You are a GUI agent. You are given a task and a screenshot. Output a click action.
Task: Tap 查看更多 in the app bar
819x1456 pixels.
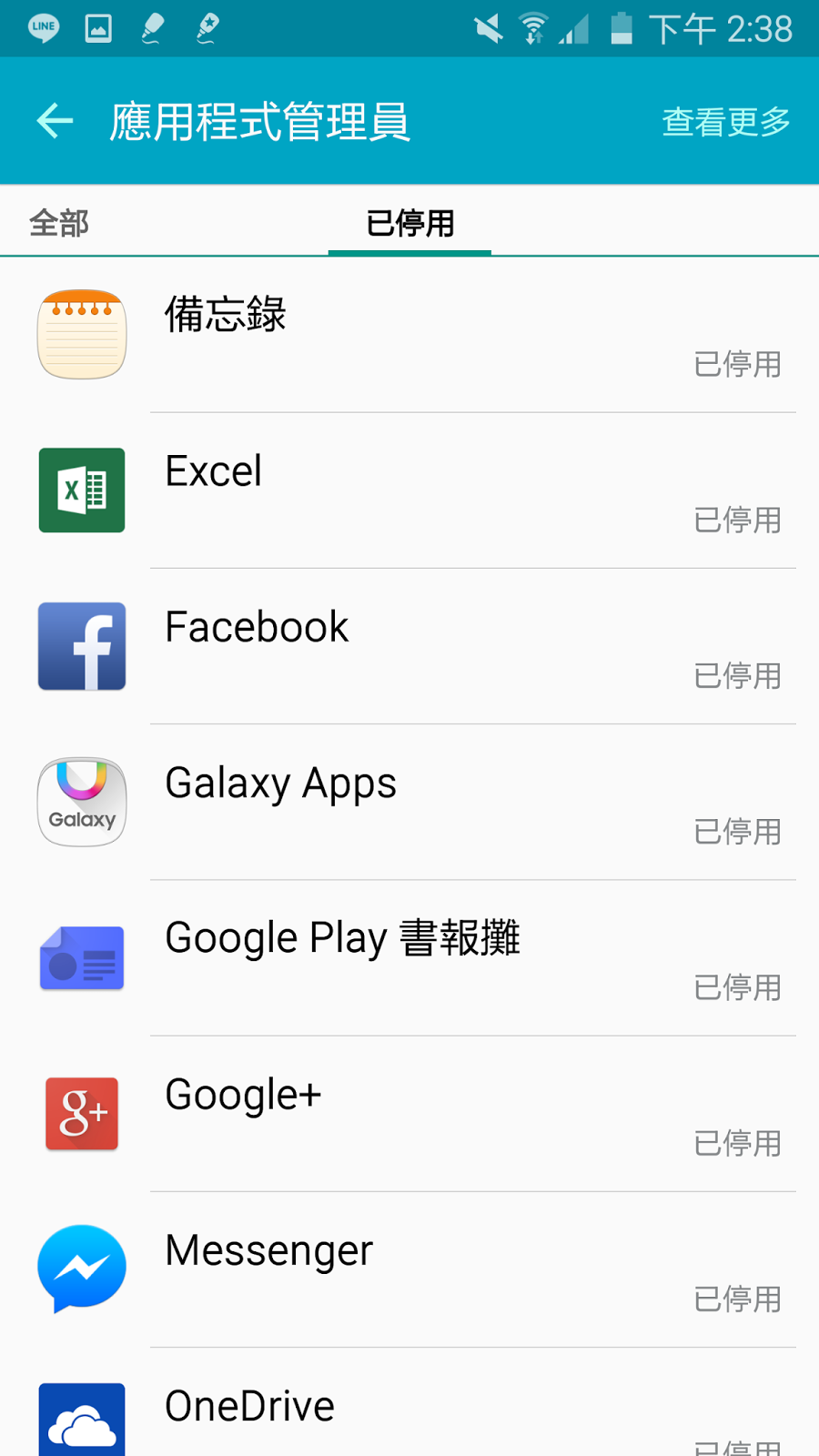click(725, 121)
